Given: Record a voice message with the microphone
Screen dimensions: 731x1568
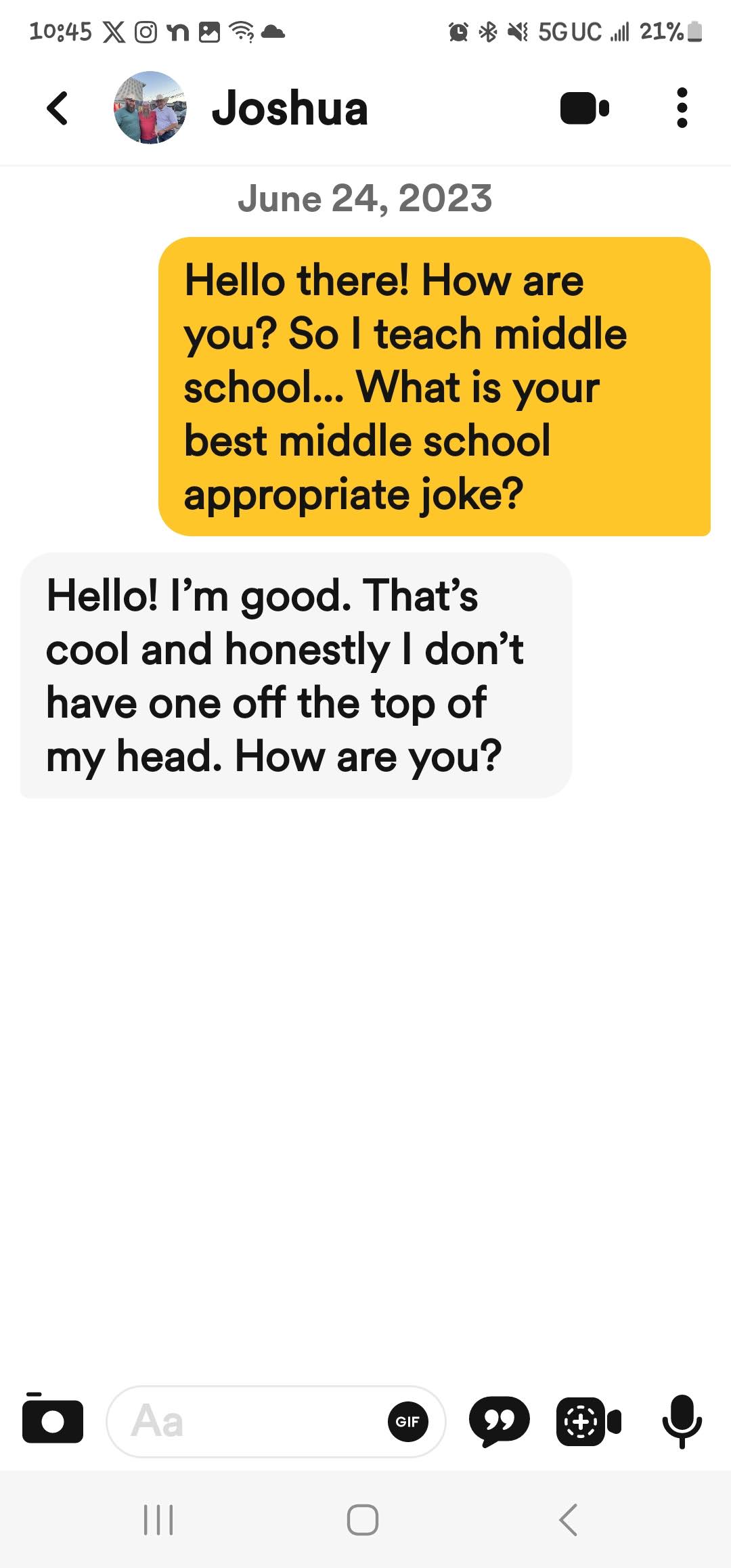Looking at the screenshot, I should click(x=682, y=1420).
